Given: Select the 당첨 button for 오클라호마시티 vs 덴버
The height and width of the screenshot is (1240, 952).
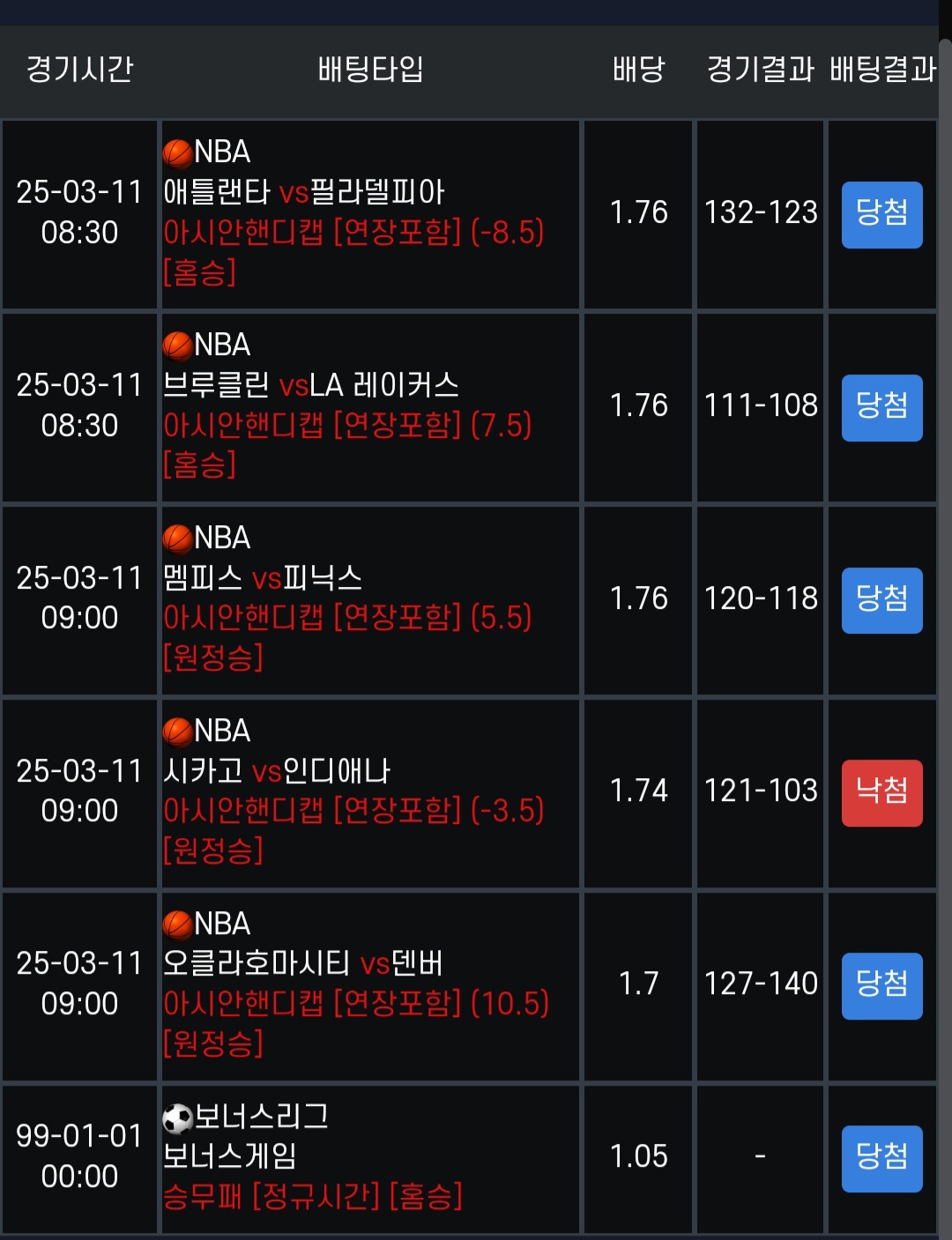Looking at the screenshot, I should pyautogui.click(x=881, y=985).
